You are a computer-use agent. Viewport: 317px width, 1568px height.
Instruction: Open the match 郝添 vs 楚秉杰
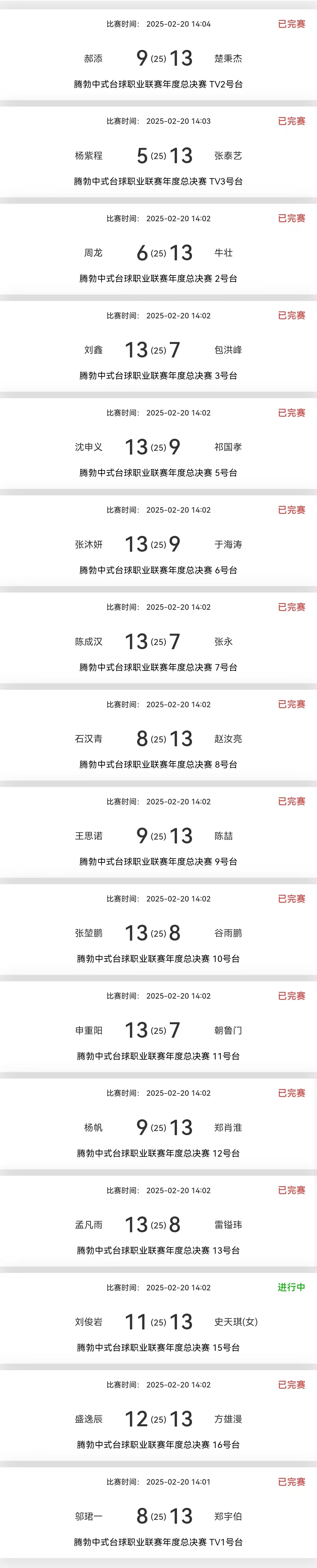click(x=158, y=58)
